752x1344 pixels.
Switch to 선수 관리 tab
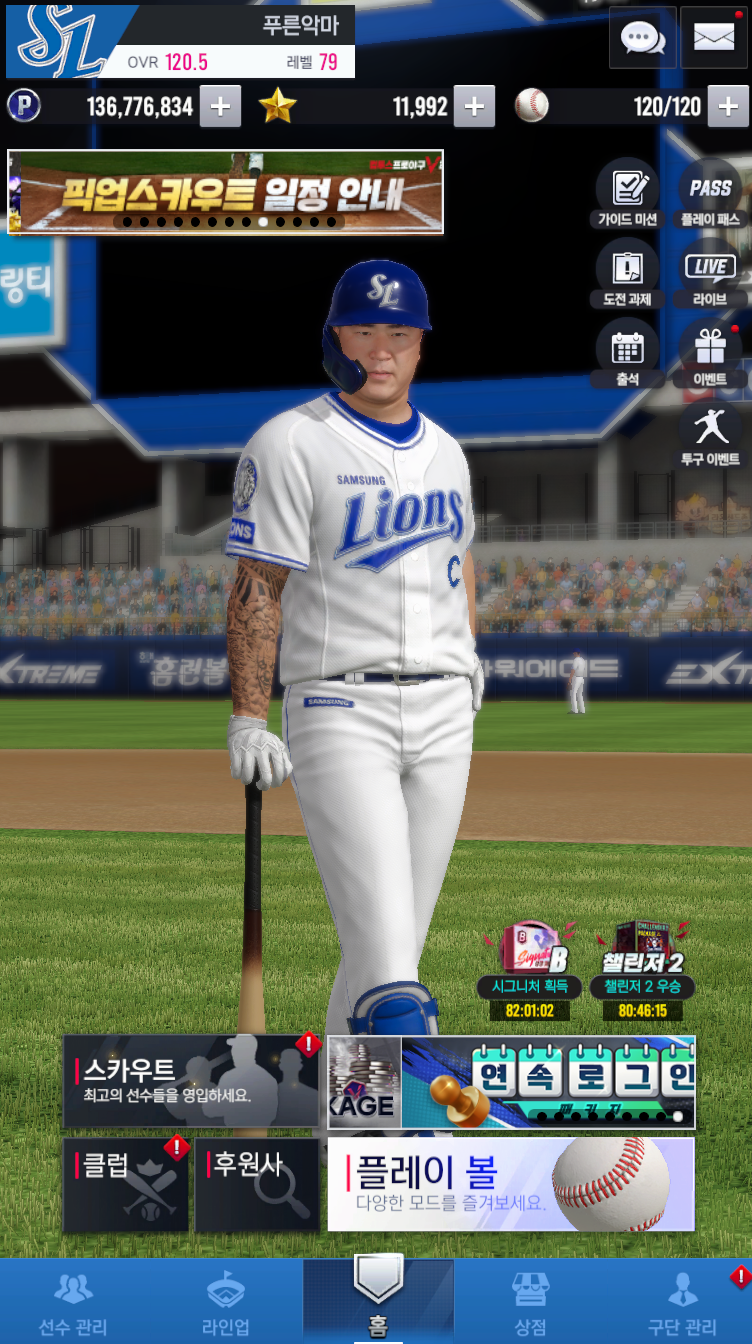point(72,1302)
